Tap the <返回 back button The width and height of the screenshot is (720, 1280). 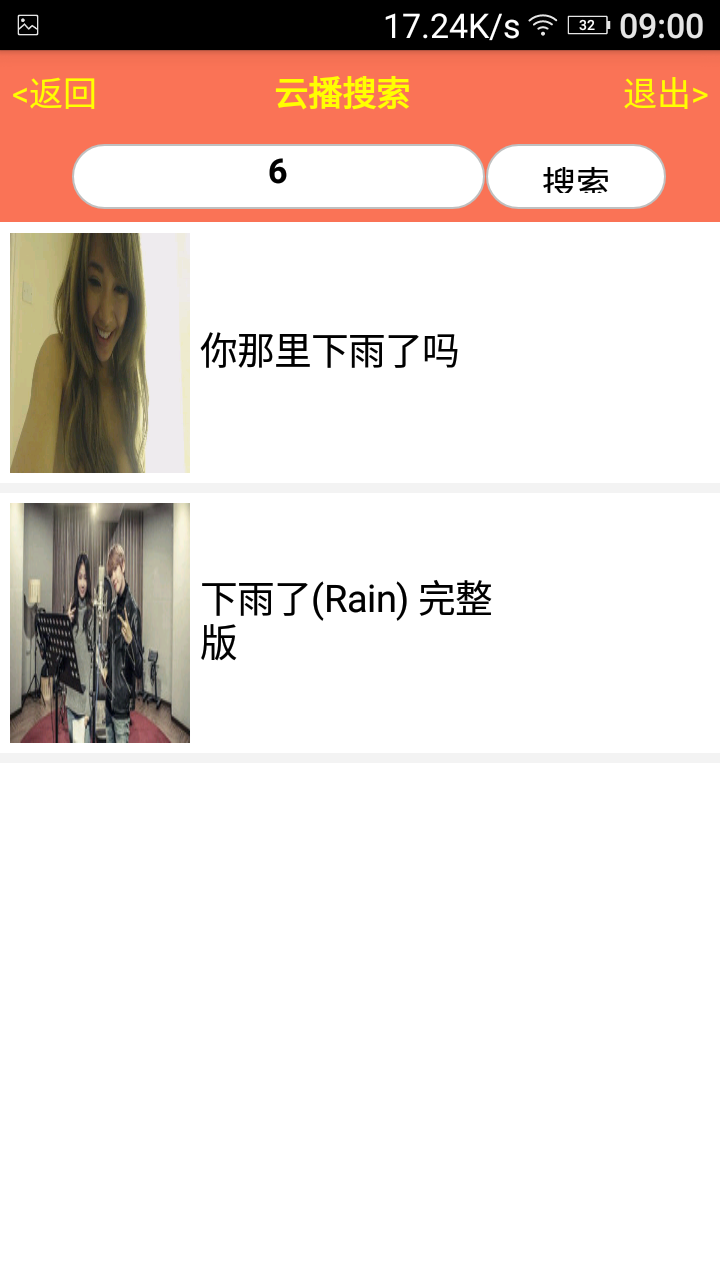(x=54, y=95)
